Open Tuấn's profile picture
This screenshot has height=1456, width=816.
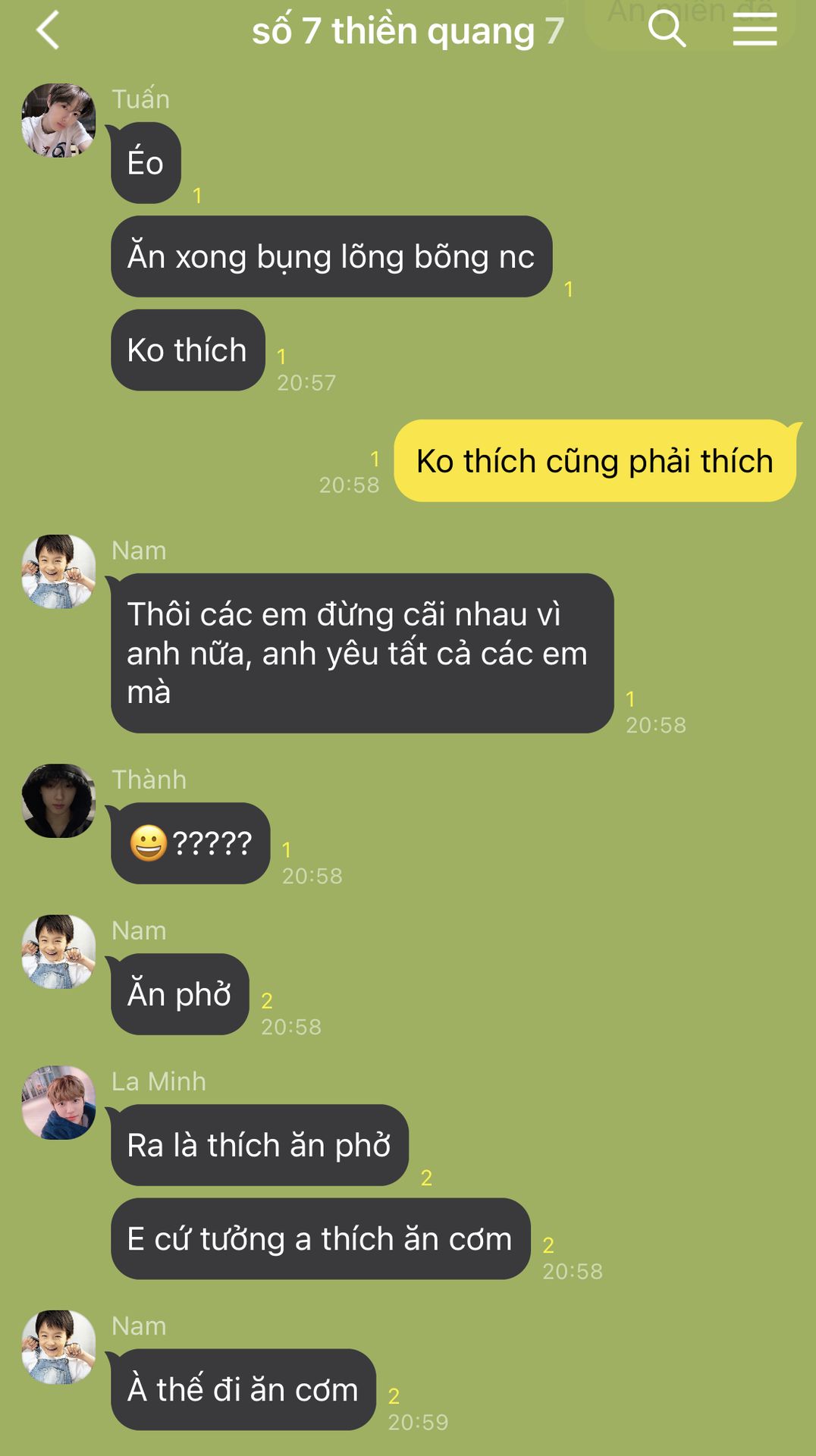(58, 121)
